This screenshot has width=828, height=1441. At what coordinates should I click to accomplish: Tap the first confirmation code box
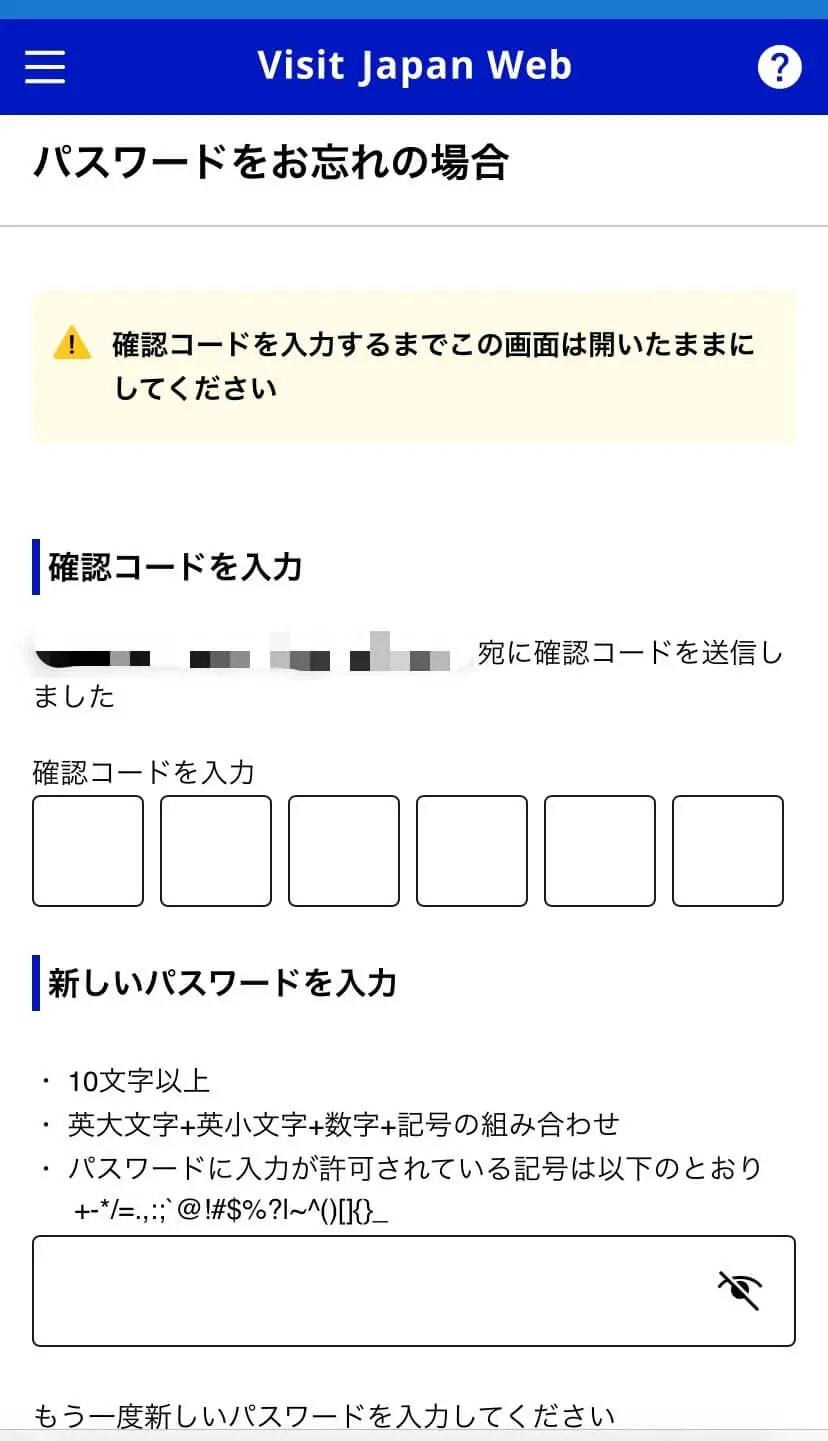[x=88, y=851]
